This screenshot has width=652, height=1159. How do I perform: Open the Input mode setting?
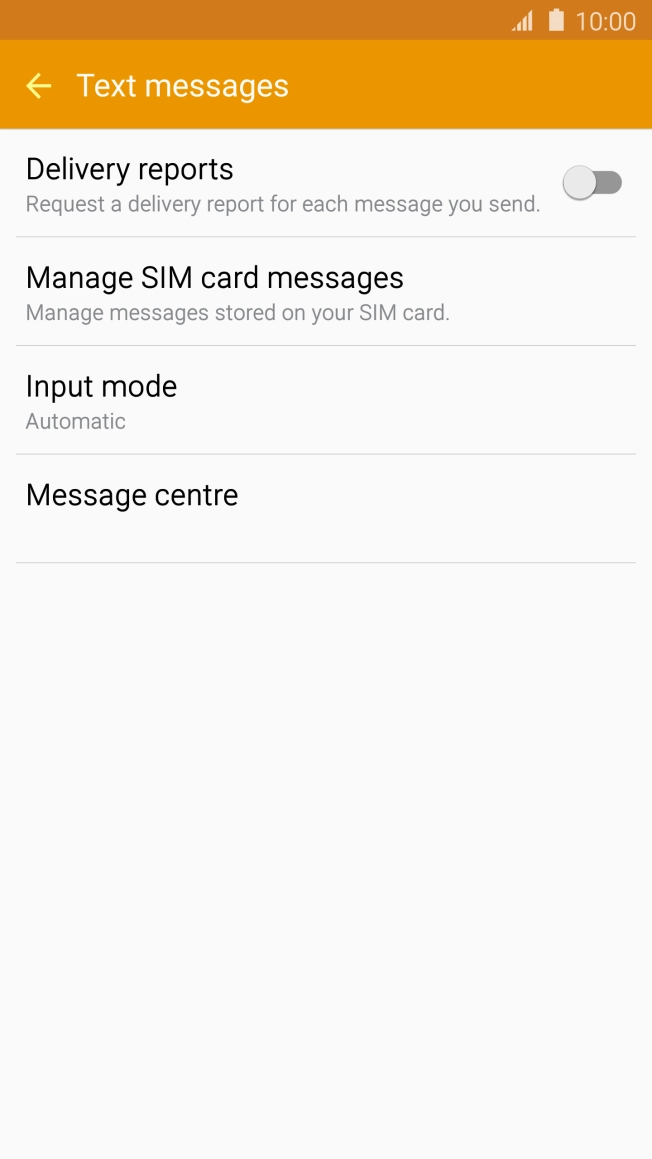coord(325,401)
